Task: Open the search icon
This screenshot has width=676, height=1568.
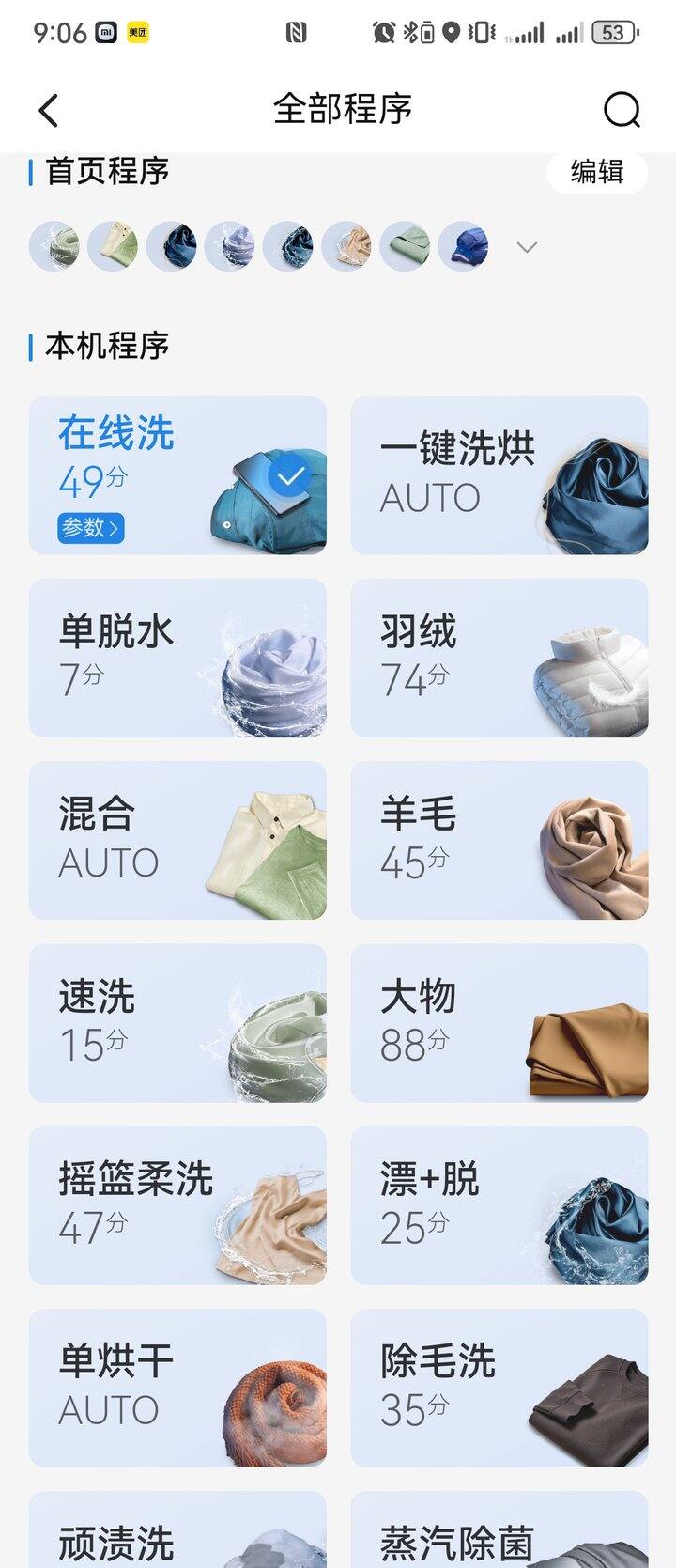Action: (622, 110)
